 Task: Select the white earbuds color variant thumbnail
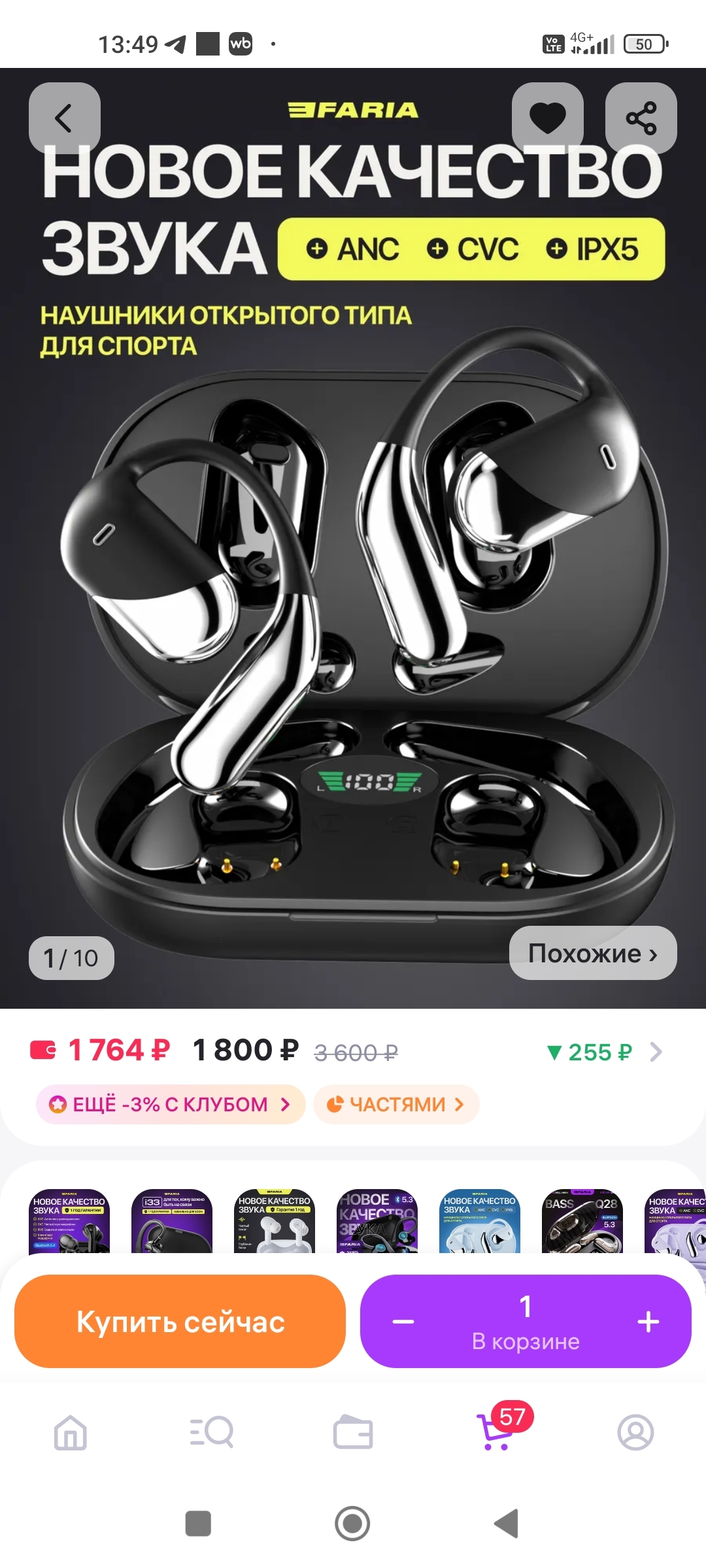275,1220
